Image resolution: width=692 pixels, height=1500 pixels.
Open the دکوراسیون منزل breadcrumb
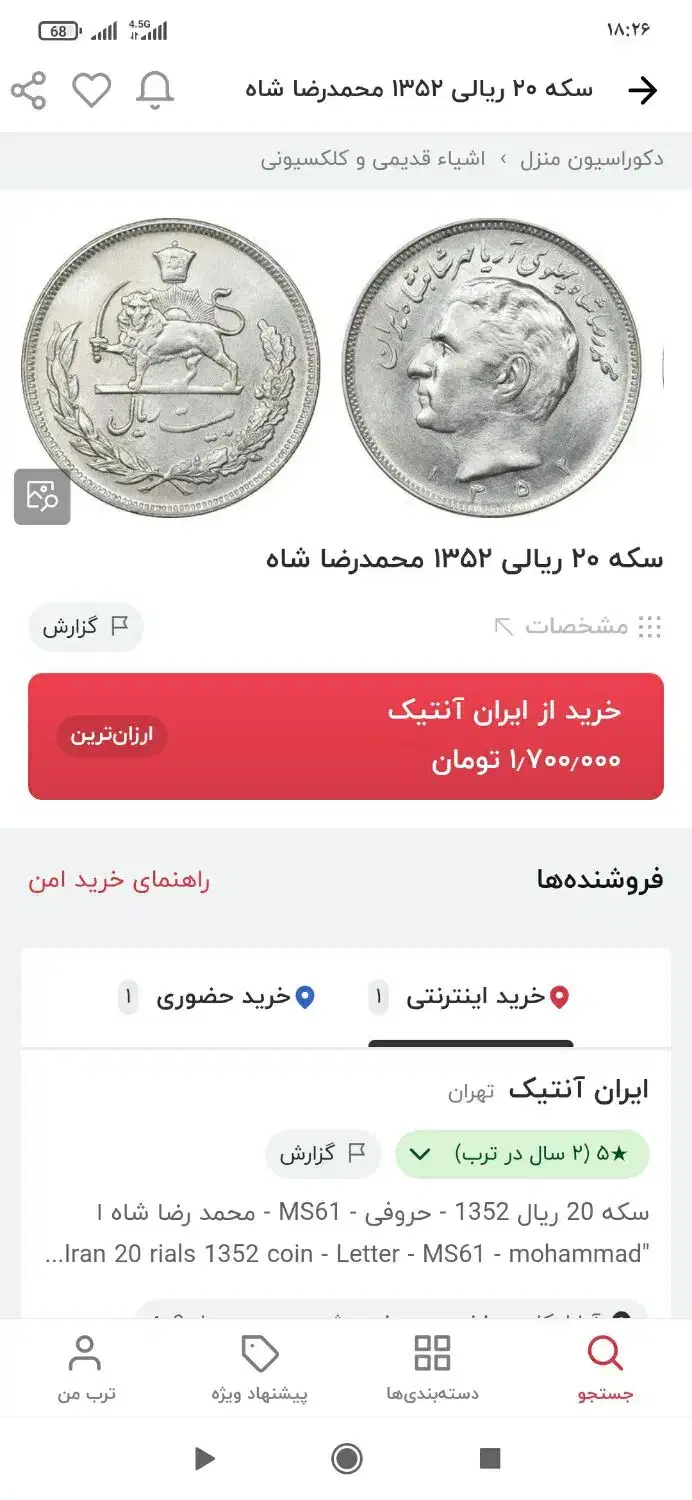click(x=591, y=159)
